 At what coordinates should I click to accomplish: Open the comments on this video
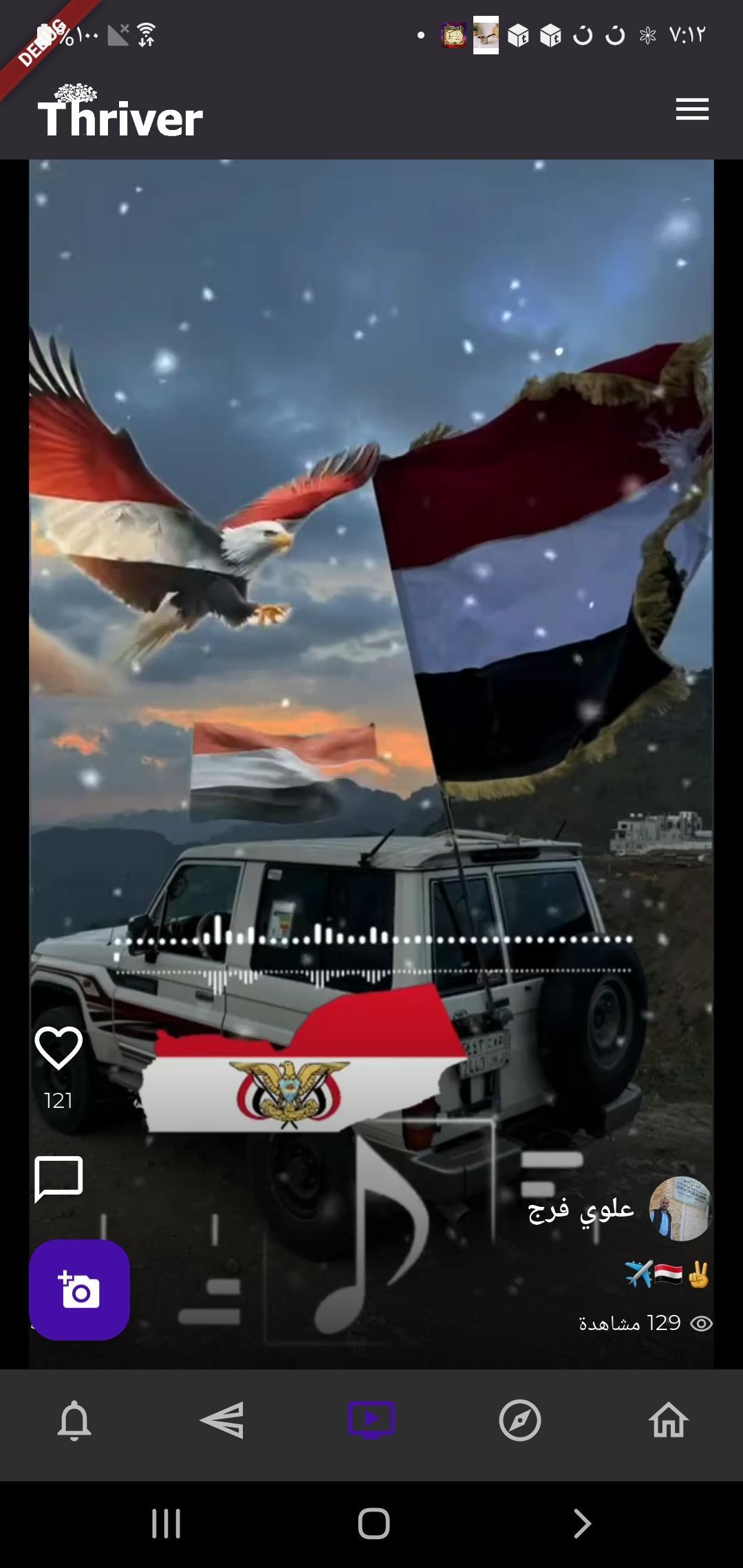(58, 1179)
